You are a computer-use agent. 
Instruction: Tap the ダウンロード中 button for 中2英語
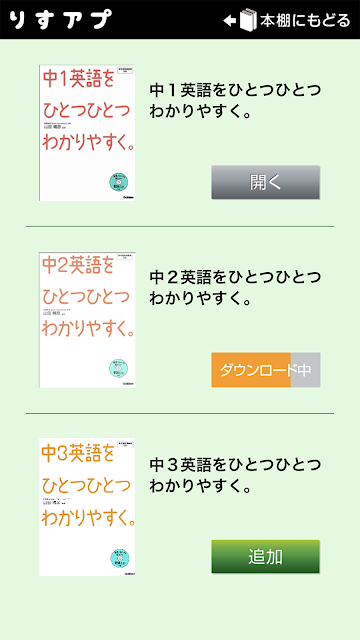pyautogui.click(x=265, y=370)
